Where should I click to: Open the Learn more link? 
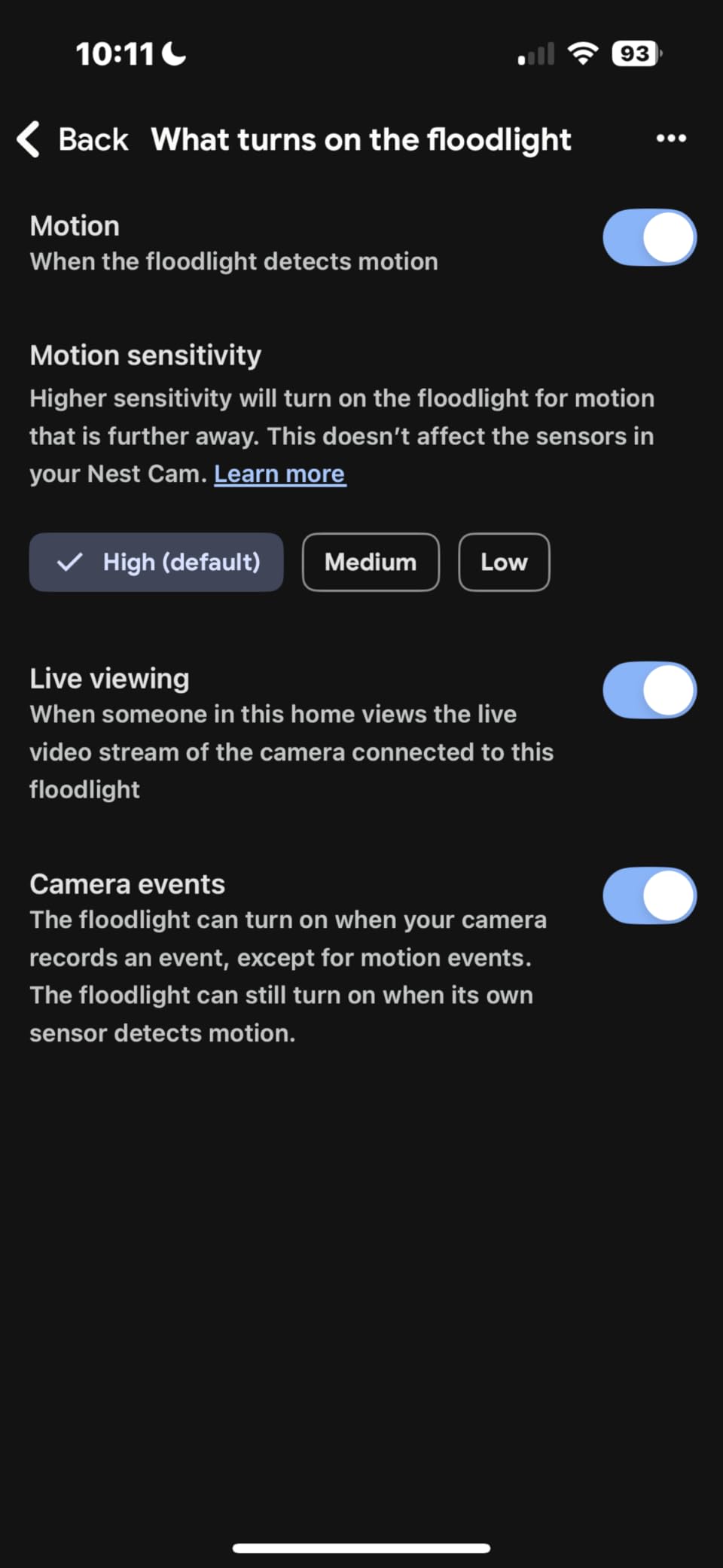pos(279,474)
